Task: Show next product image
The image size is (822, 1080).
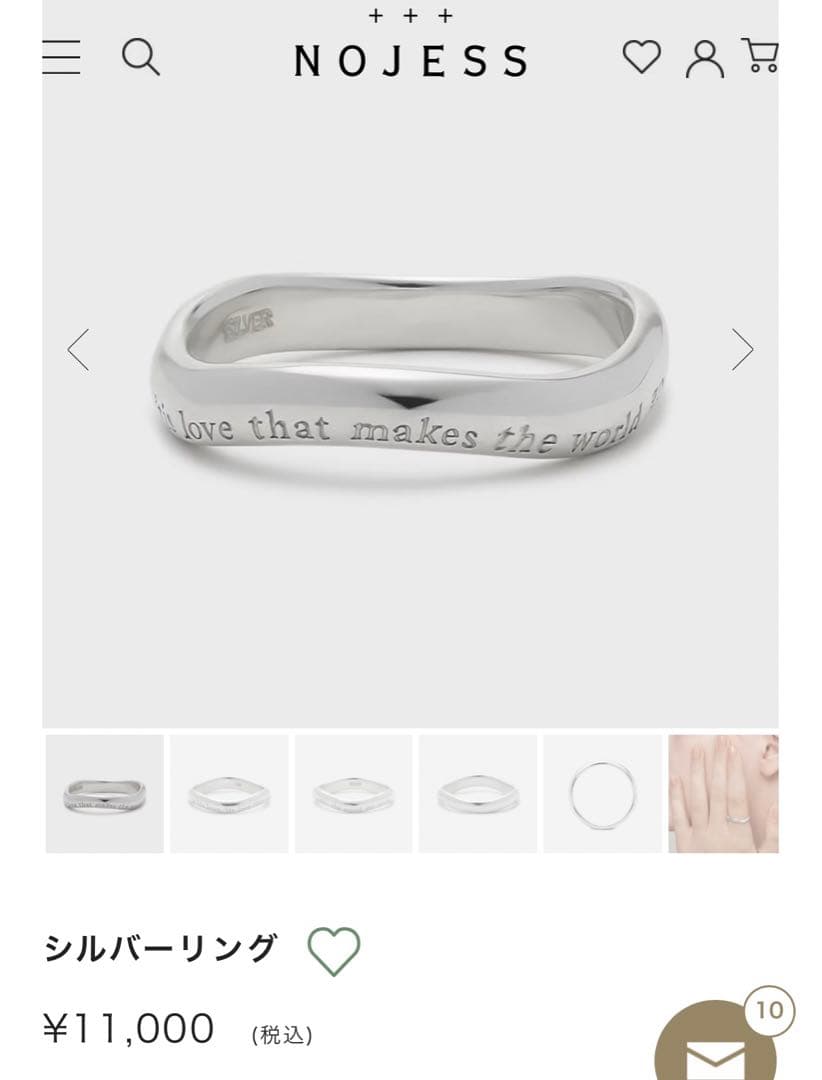Action: 742,350
